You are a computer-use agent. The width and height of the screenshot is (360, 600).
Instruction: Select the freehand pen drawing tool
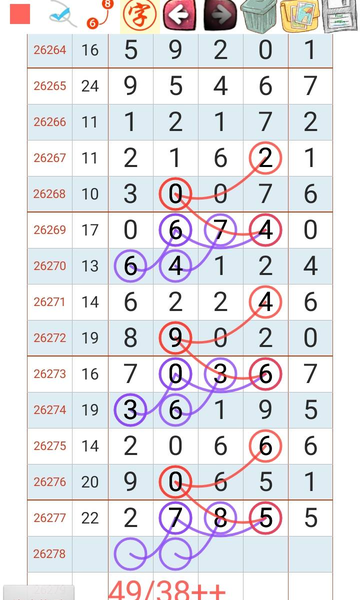[x=62, y=15]
